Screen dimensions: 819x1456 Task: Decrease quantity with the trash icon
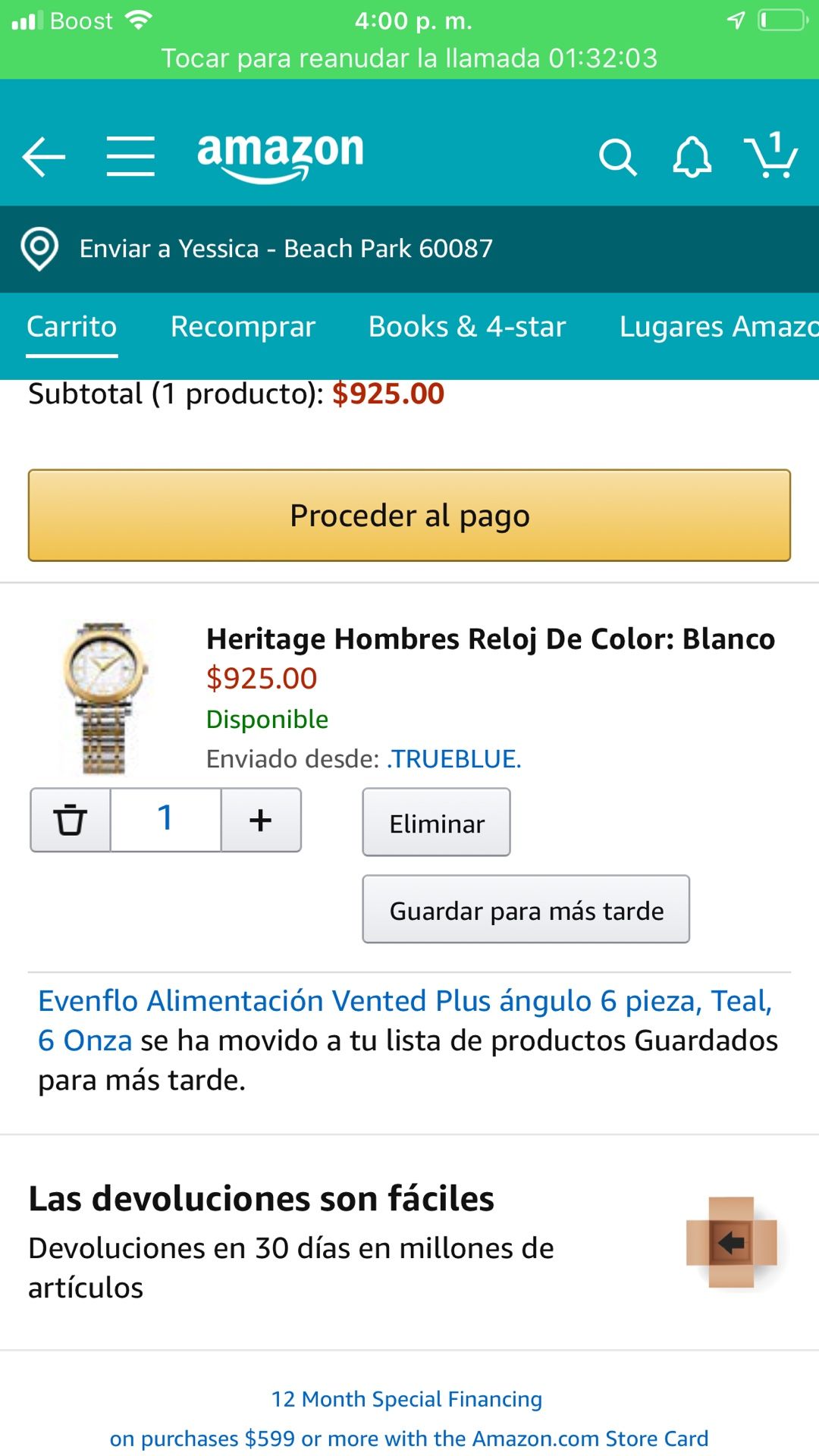[71, 820]
